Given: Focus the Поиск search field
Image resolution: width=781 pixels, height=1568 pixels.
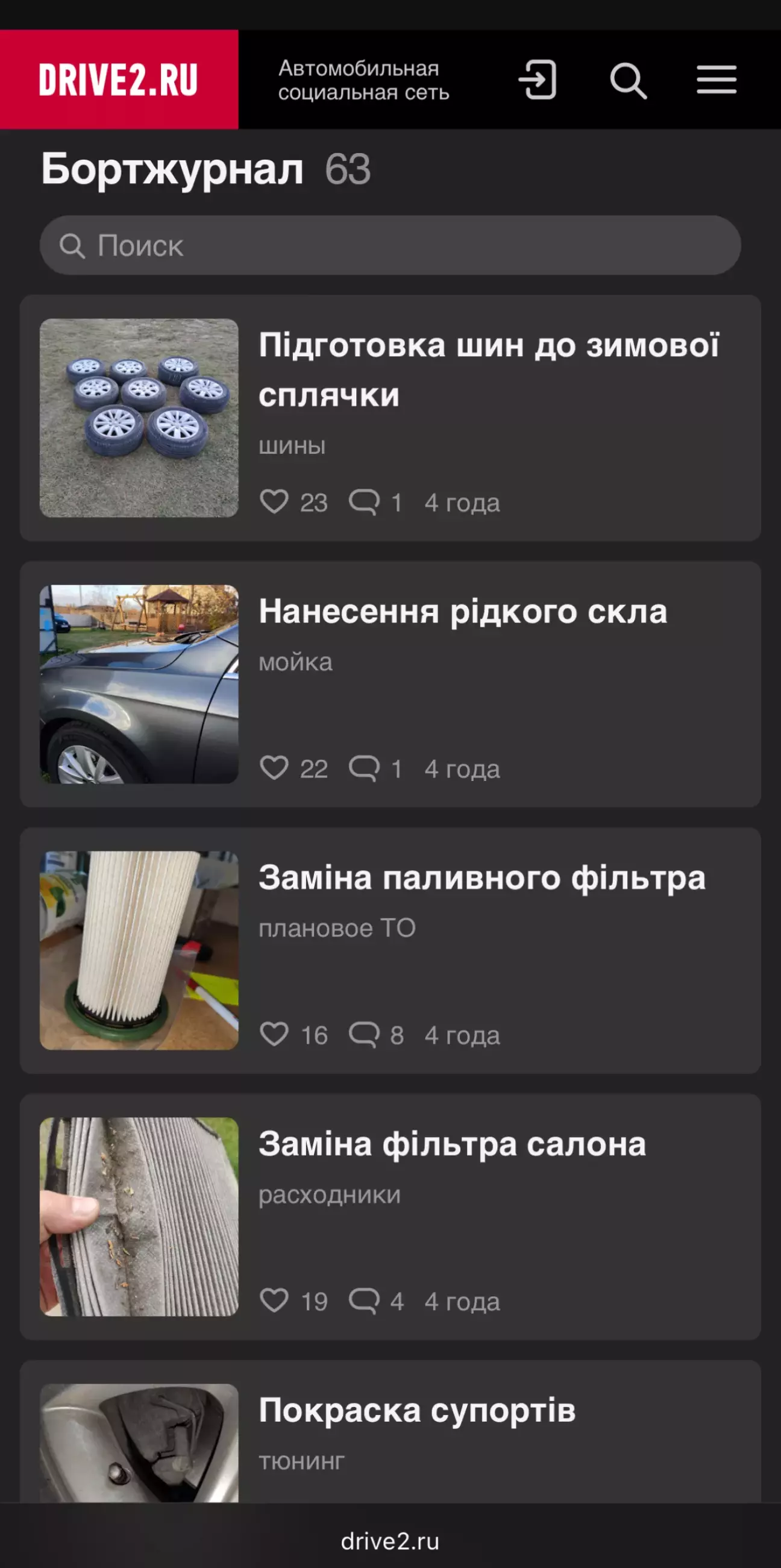Looking at the screenshot, I should click(x=389, y=245).
